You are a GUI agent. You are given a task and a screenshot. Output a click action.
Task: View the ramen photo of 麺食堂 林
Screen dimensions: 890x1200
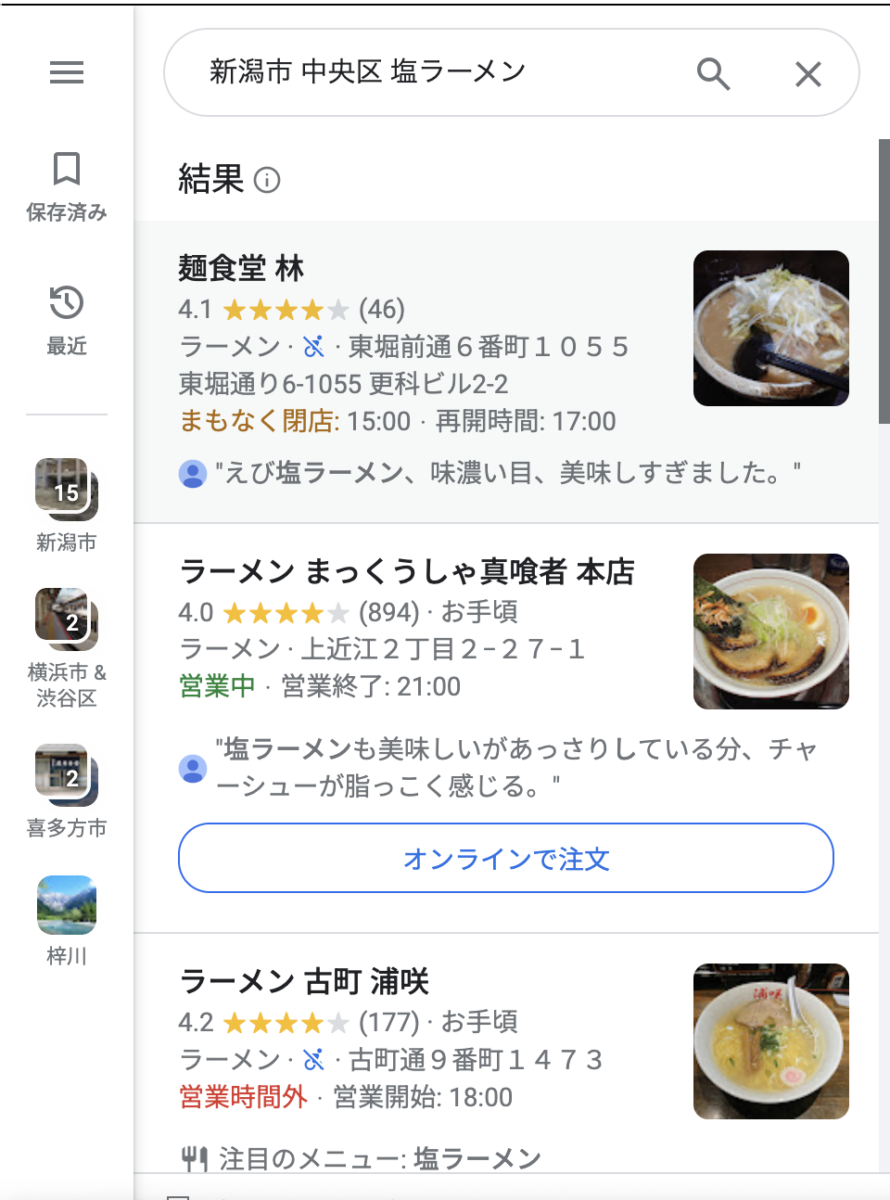(x=771, y=328)
